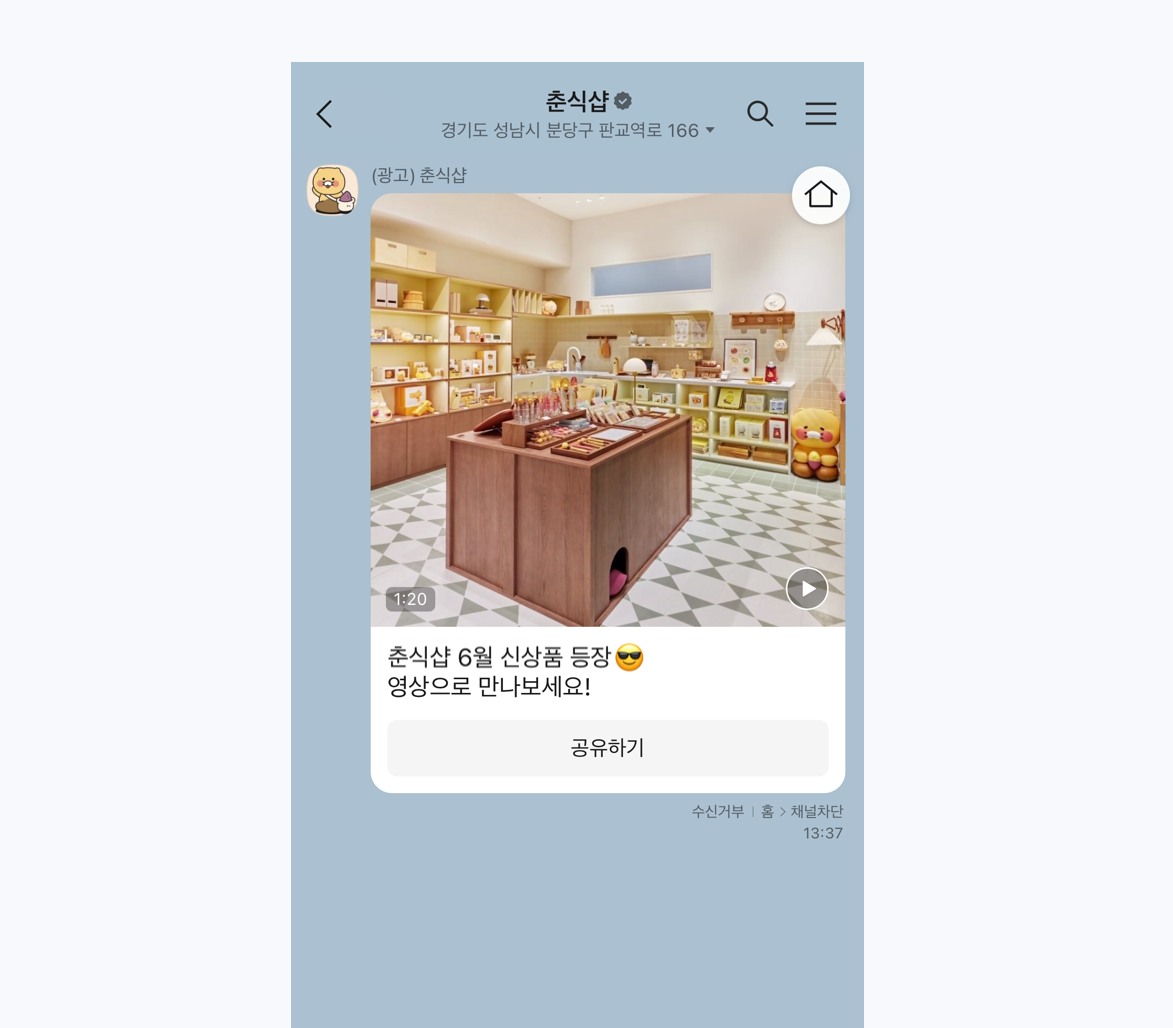Tap 수신거부 to unsubscribe
Image resolution: width=1173 pixels, height=1028 pixels.
(x=717, y=812)
